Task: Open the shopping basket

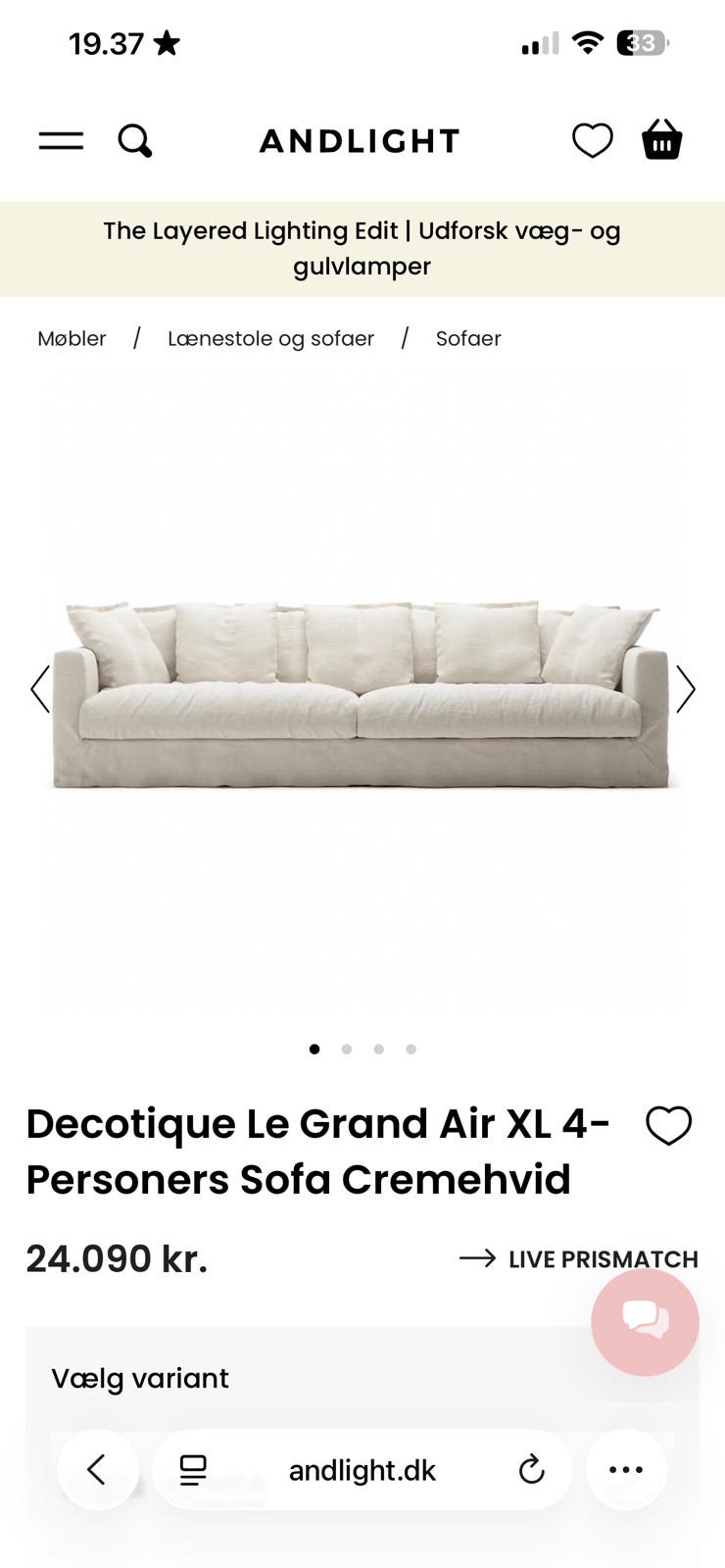Action: [661, 140]
